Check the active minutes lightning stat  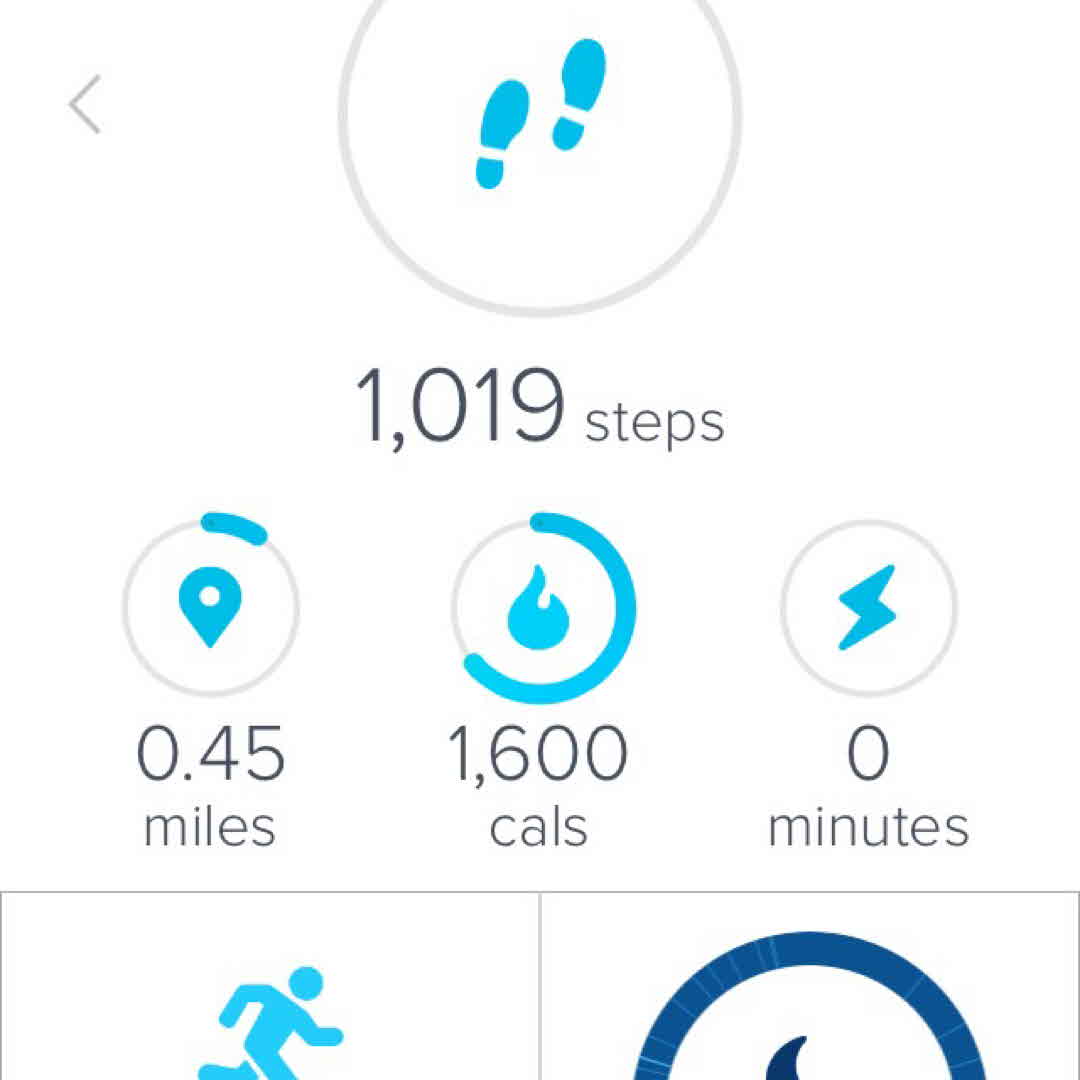pos(868,606)
